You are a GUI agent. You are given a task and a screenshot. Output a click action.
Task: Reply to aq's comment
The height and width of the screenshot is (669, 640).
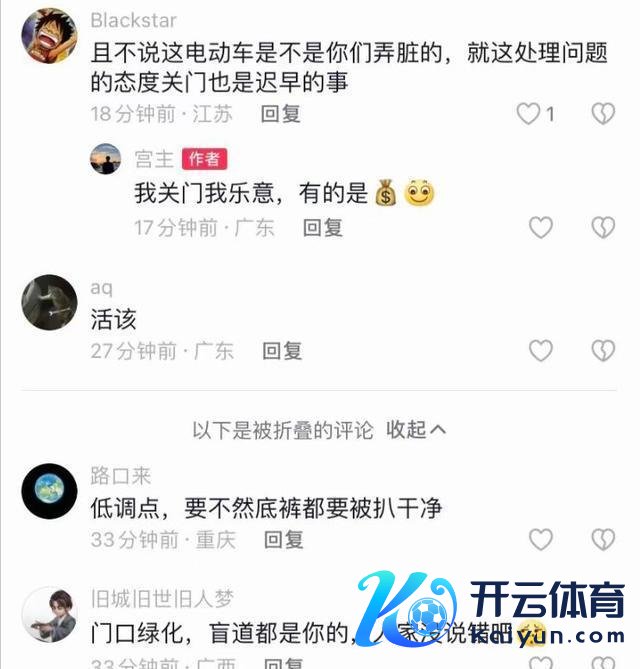tap(282, 351)
